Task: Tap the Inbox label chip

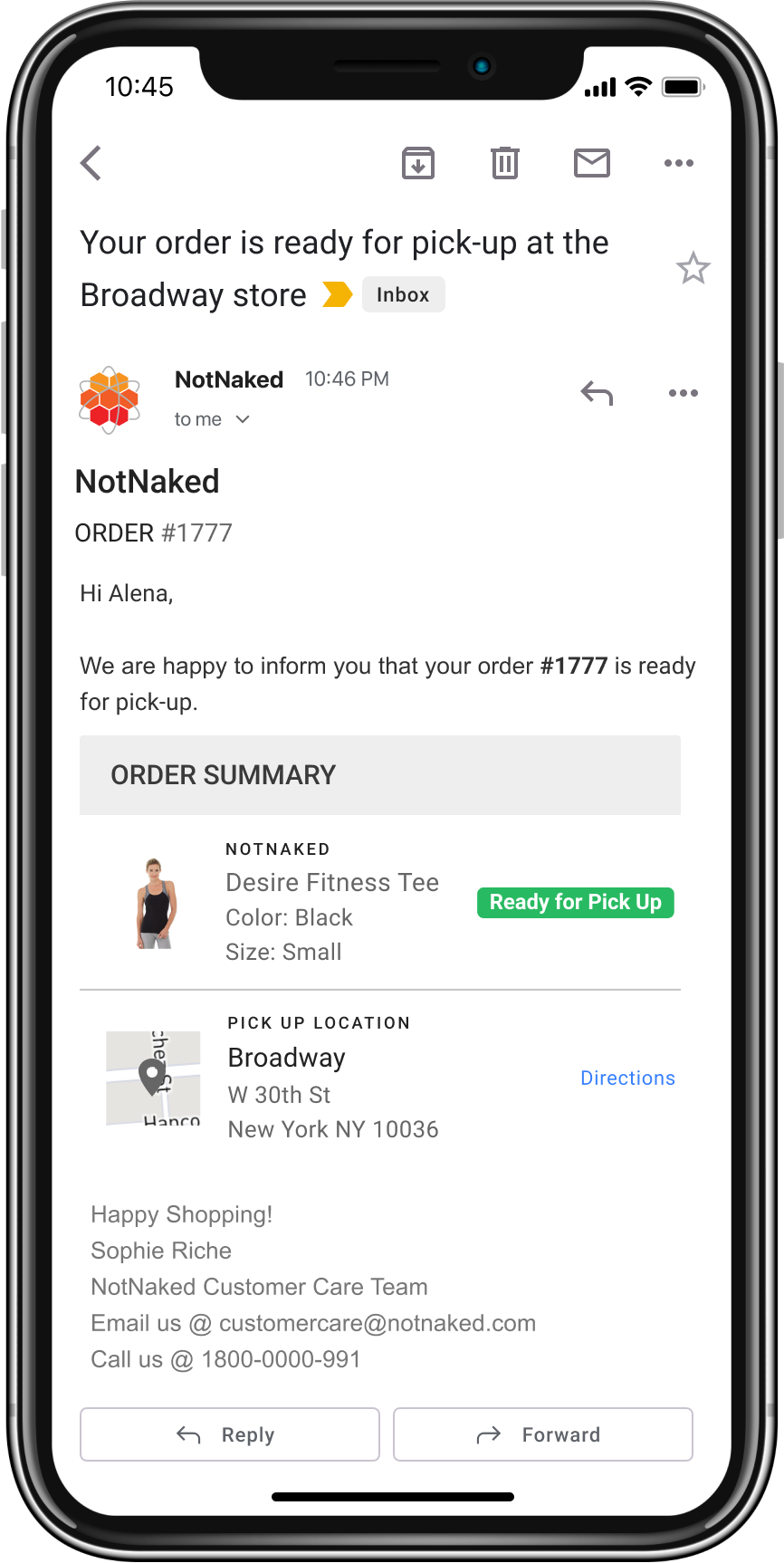Action: pyautogui.click(x=403, y=295)
